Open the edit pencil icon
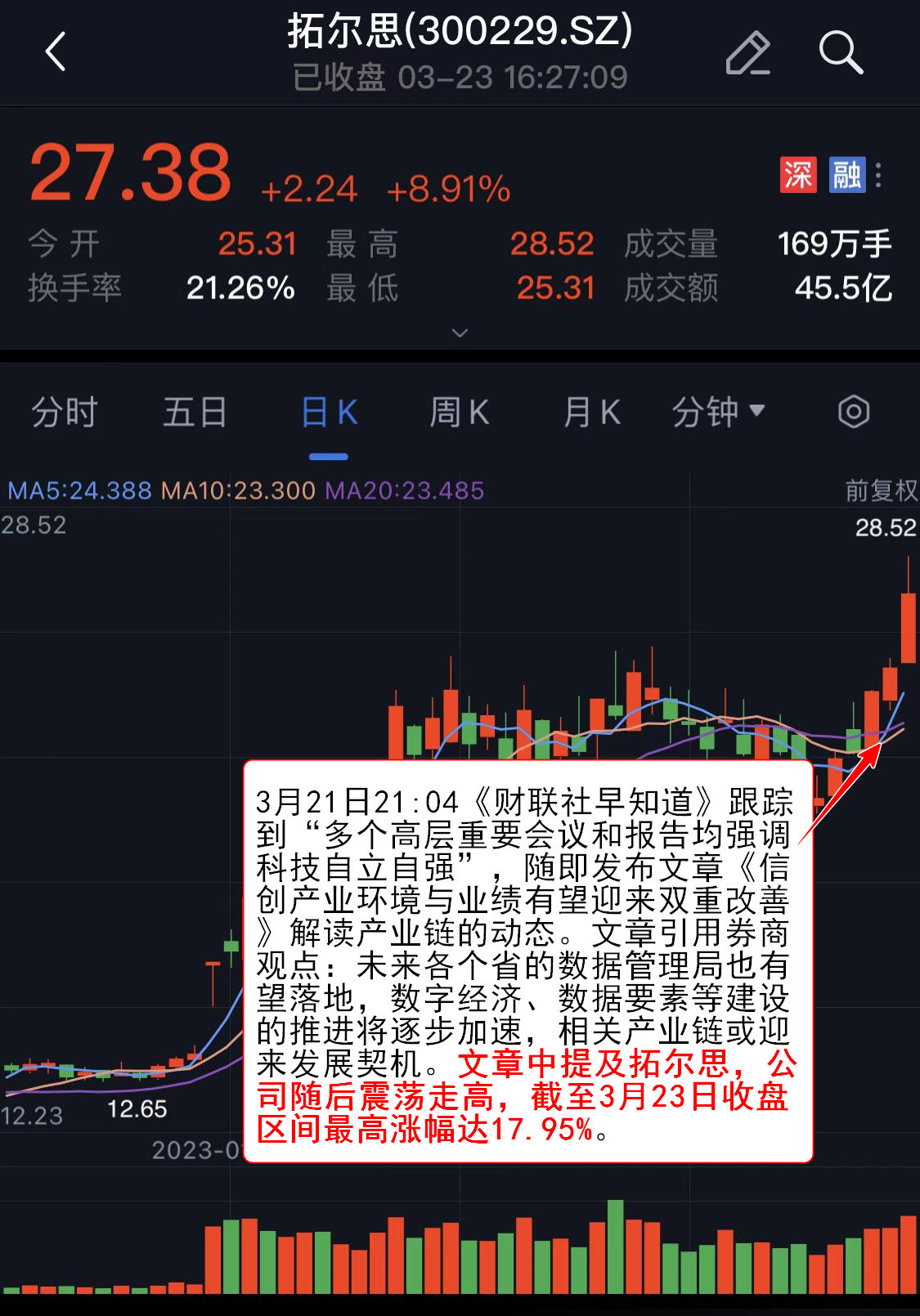Image resolution: width=920 pixels, height=1316 pixels. tap(747, 53)
